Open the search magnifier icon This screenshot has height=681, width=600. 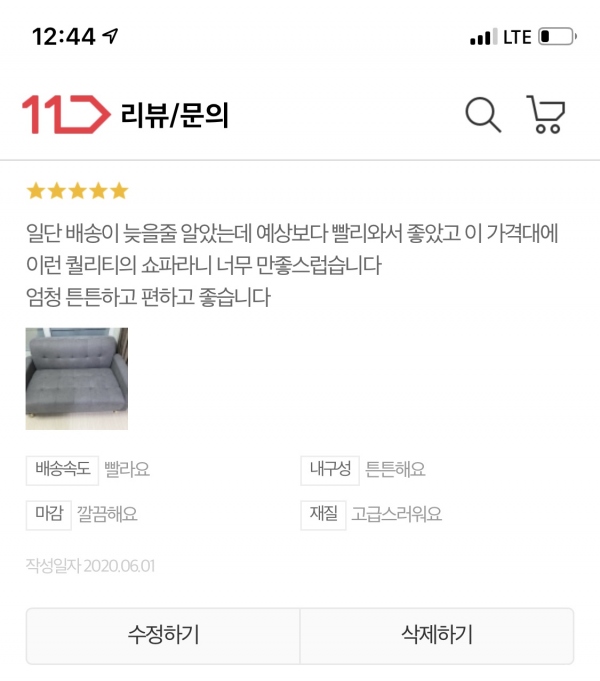(x=483, y=115)
